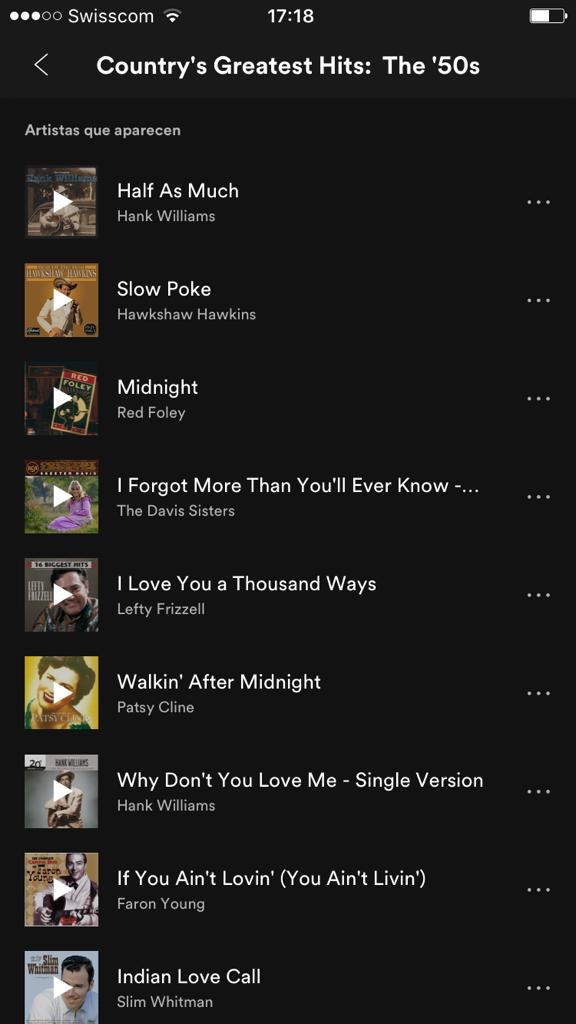The image size is (576, 1024).
Task: Play I Forgot More Than You'll Ever Know
Action: 61,496
